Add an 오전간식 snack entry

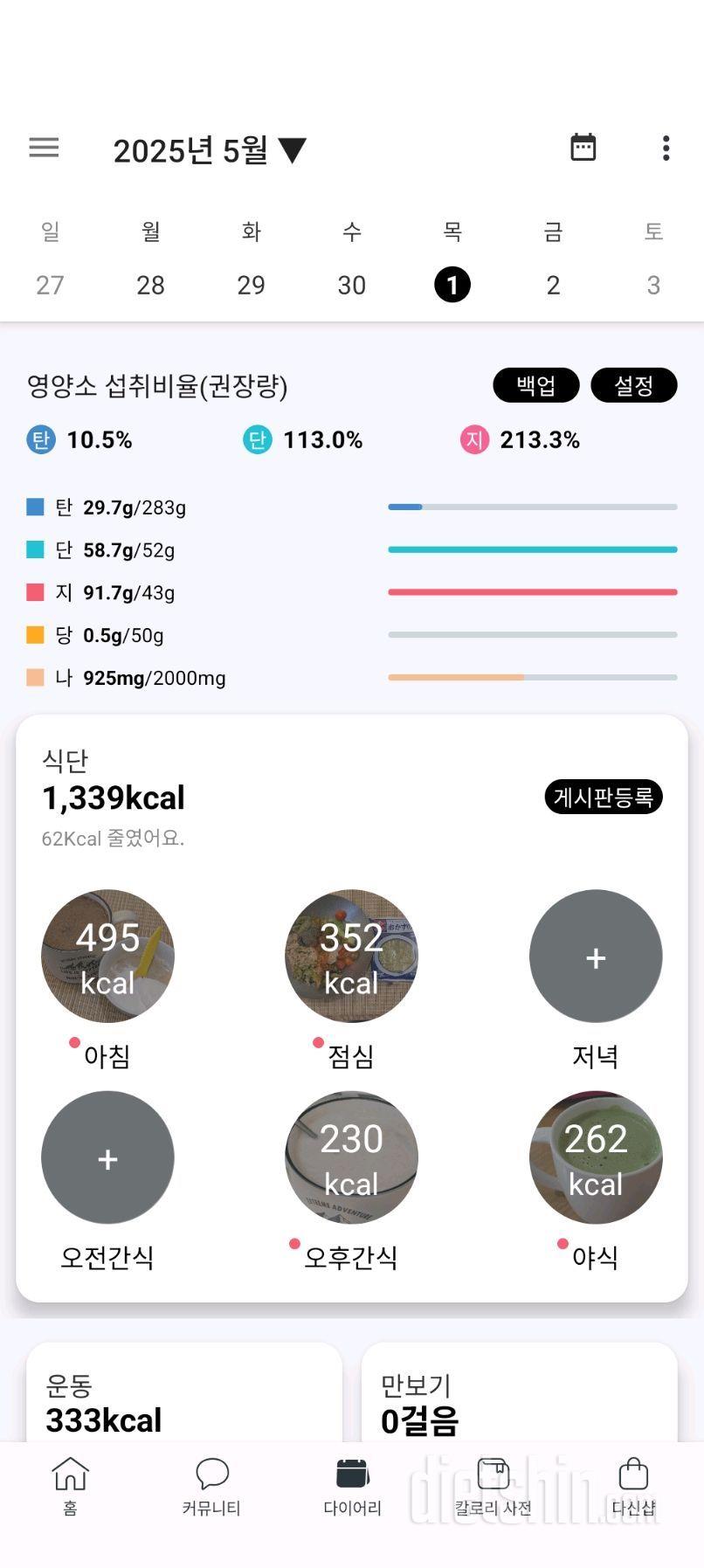(x=107, y=1157)
